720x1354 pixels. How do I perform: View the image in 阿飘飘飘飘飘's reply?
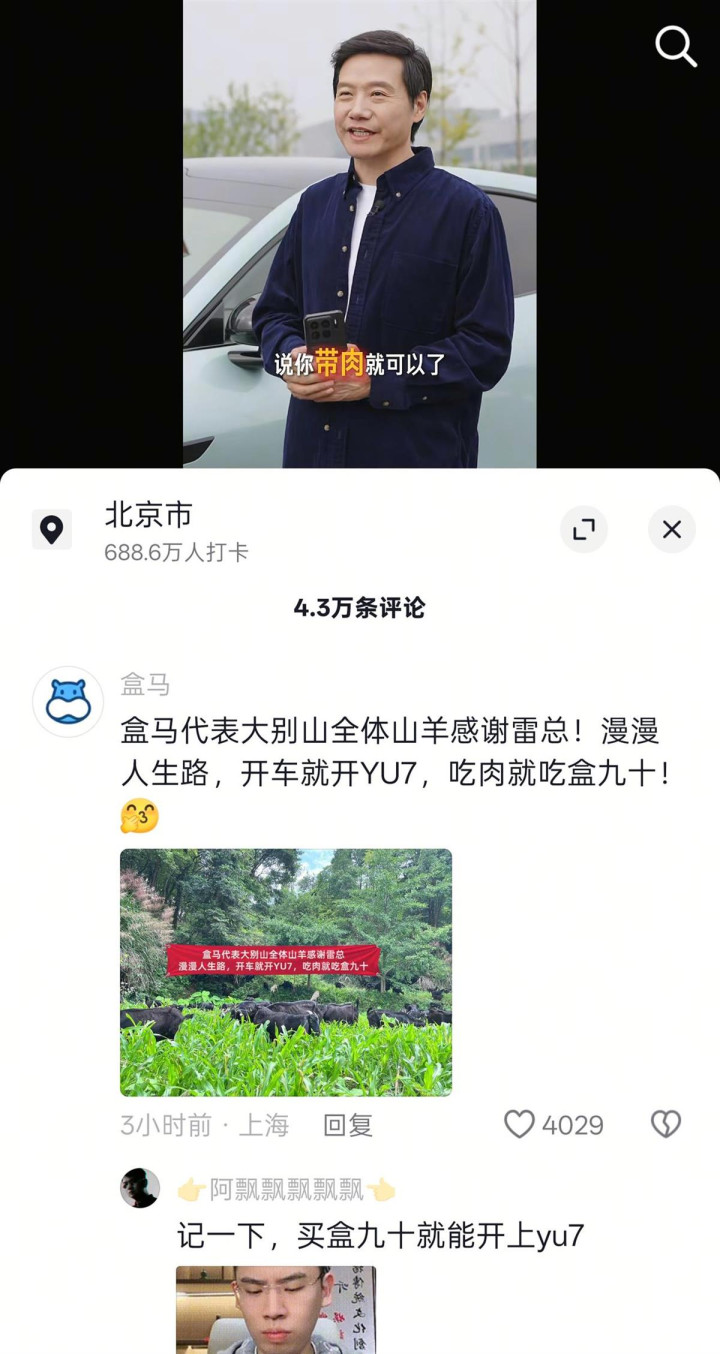tap(276, 1308)
